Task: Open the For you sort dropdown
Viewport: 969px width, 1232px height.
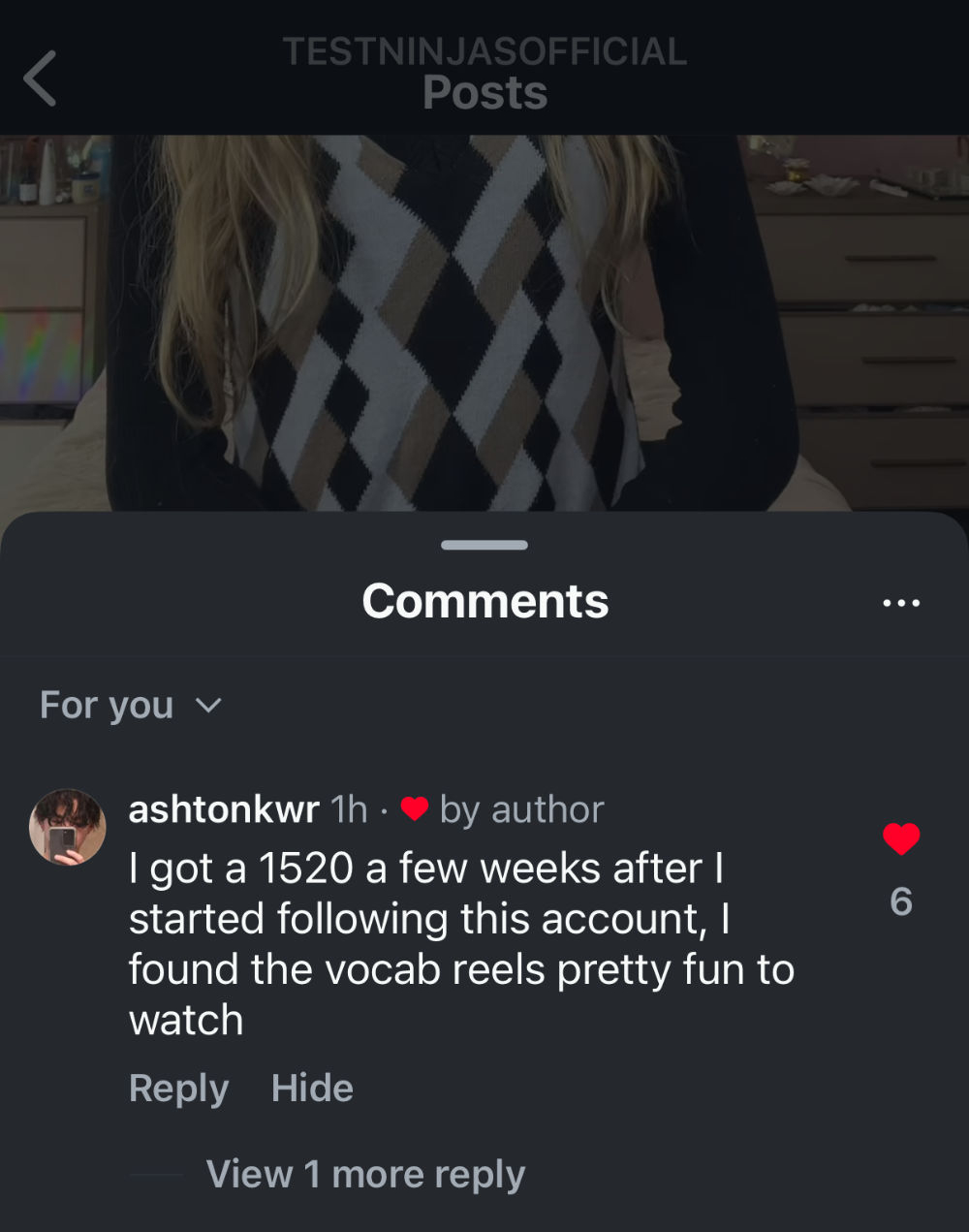Action: 131,706
